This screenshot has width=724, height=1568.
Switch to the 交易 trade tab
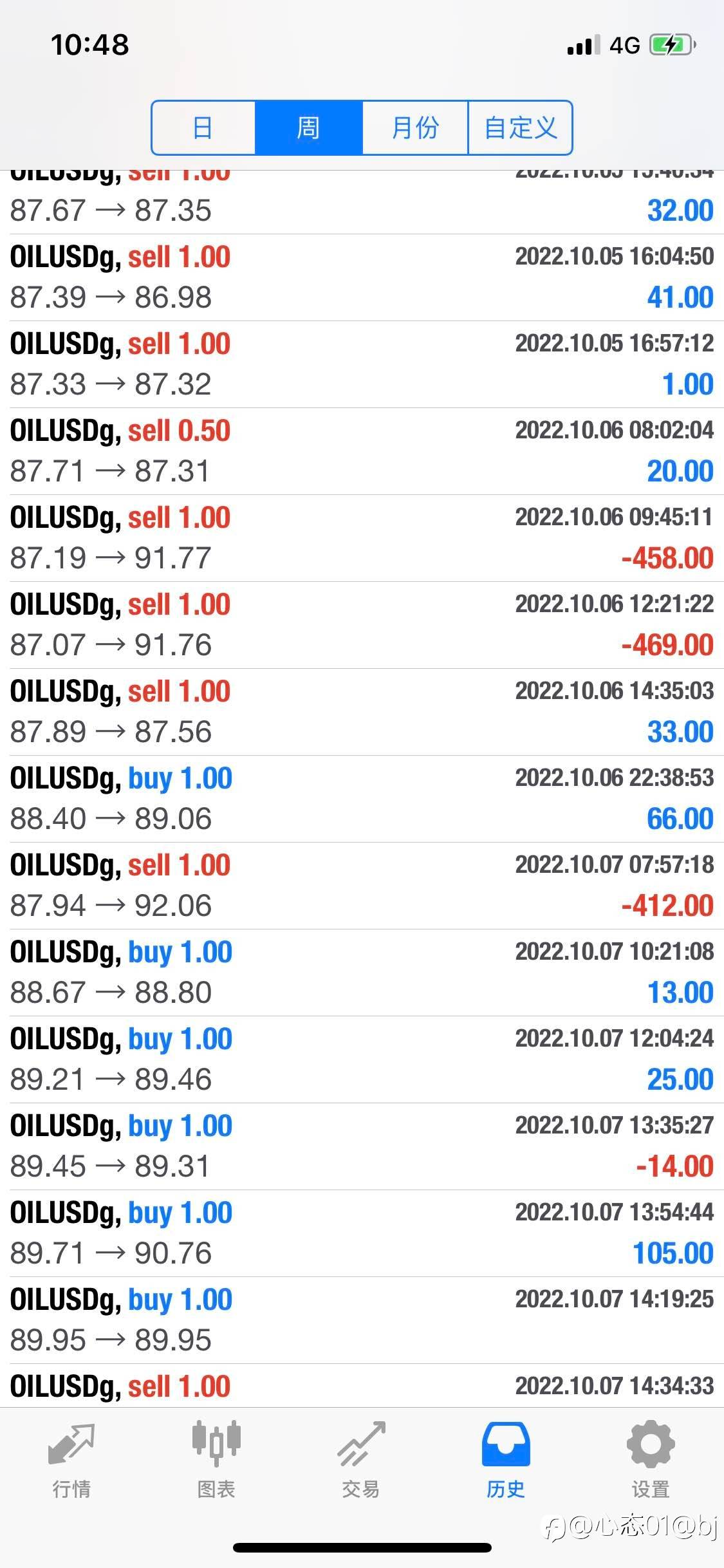(361, 1459)
